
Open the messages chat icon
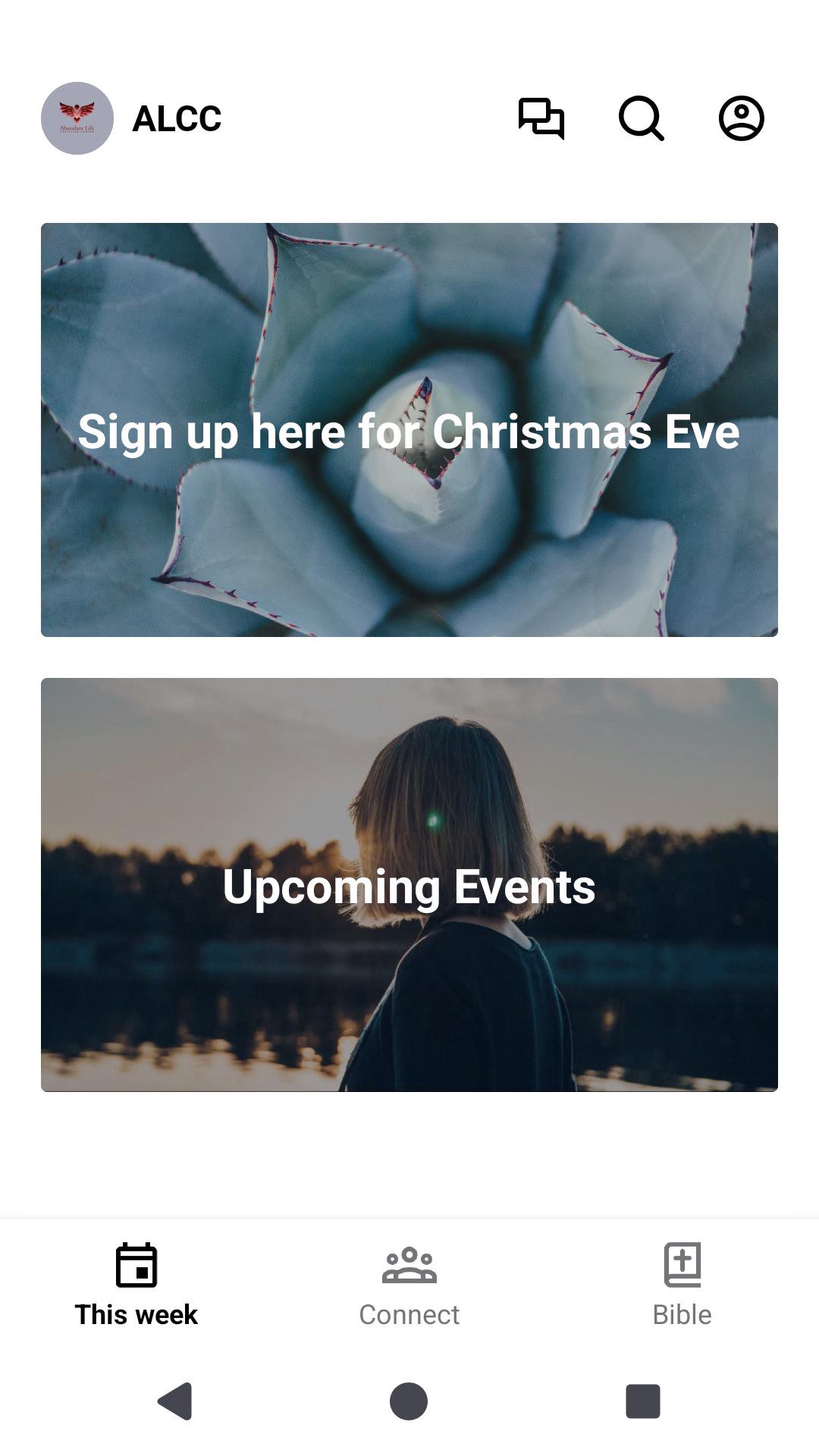point(541,118)
